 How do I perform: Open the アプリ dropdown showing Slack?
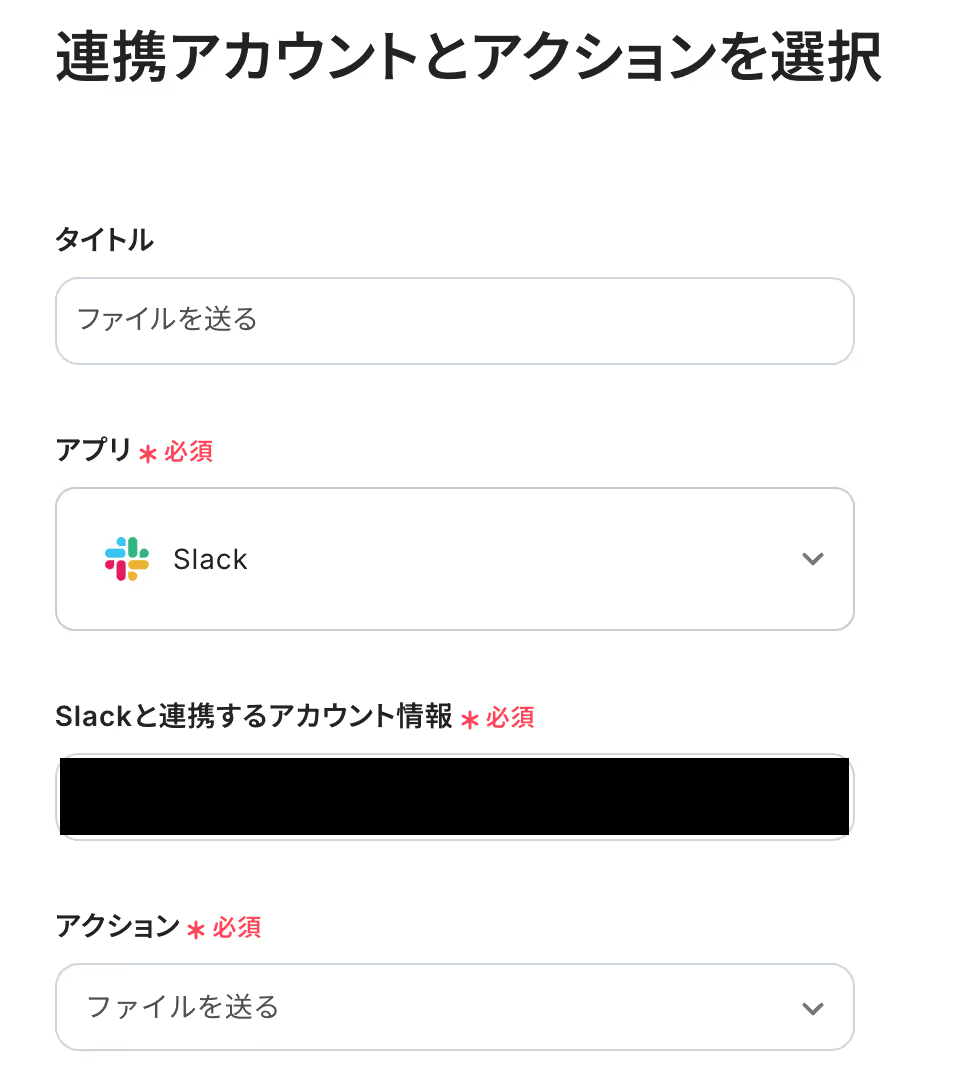click(454, 559)
